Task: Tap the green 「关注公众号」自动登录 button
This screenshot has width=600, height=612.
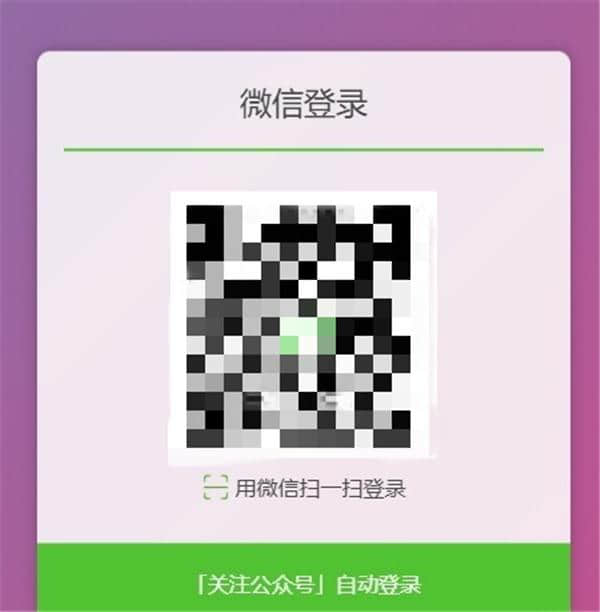Action: (304, 582)
